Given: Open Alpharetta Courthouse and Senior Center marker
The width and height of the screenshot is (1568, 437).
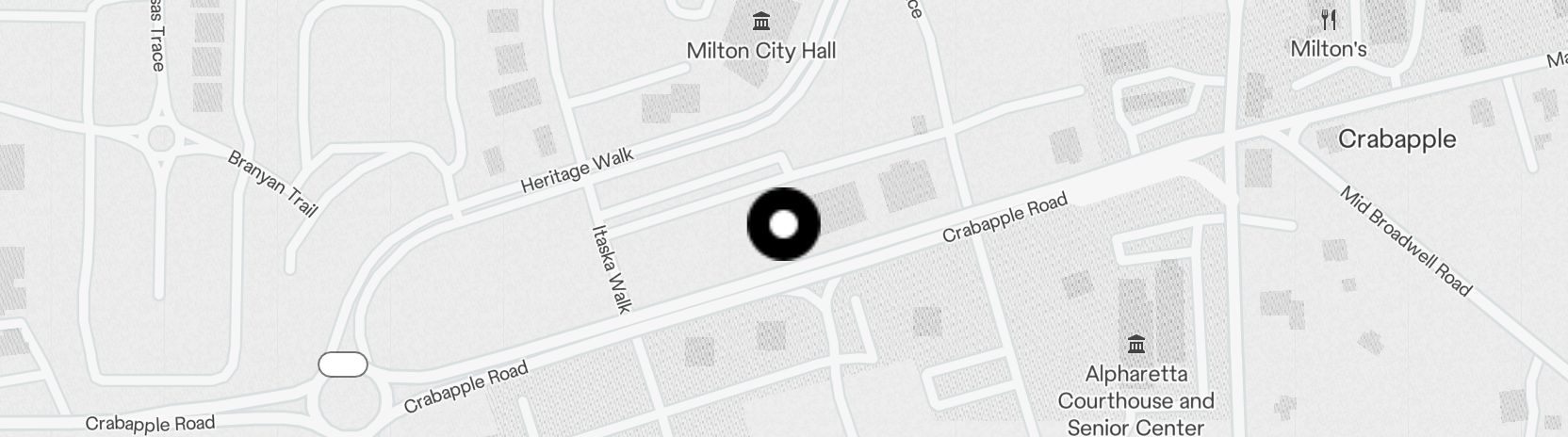Looking at the screenshot, I should click(1135, 345).
